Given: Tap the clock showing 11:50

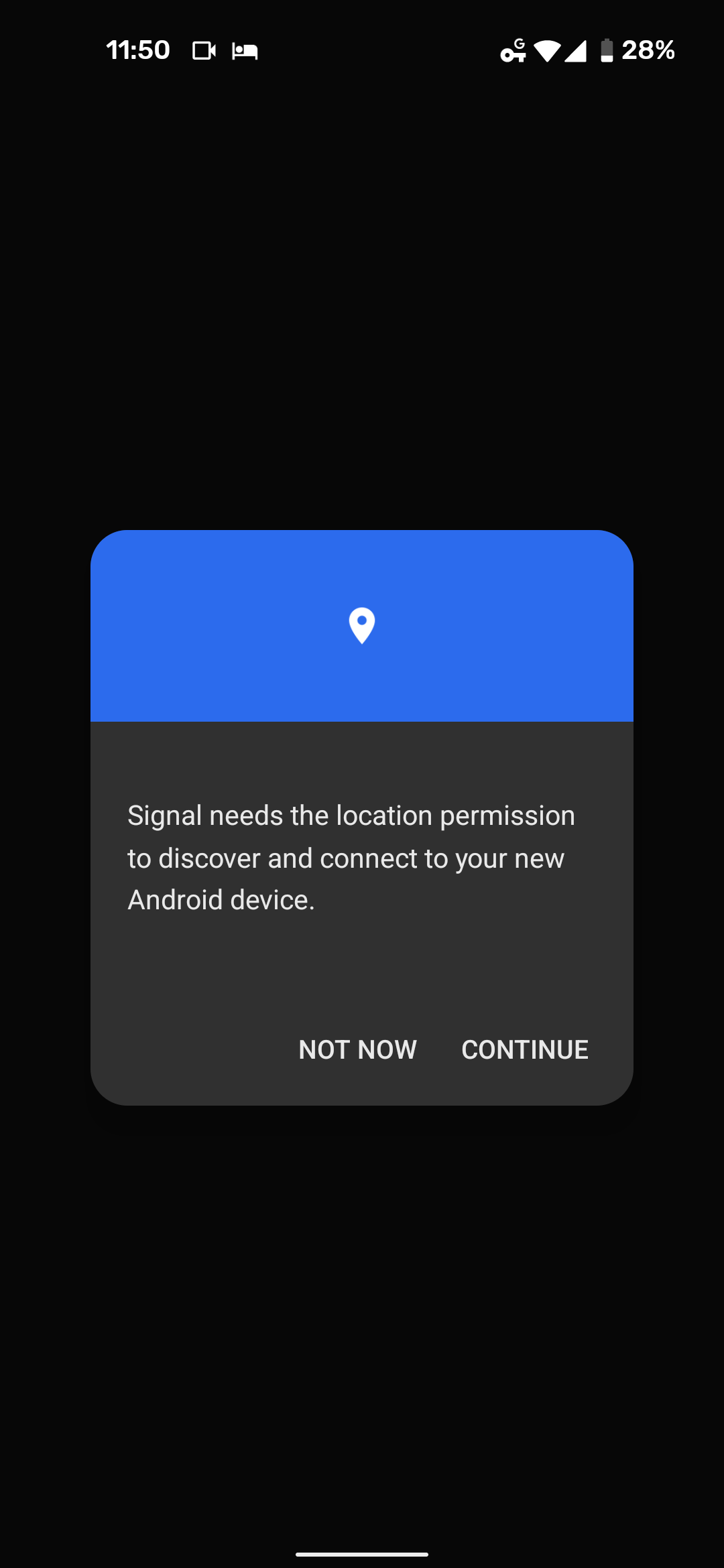Looking at the screenshot, I should pos(137,50).
